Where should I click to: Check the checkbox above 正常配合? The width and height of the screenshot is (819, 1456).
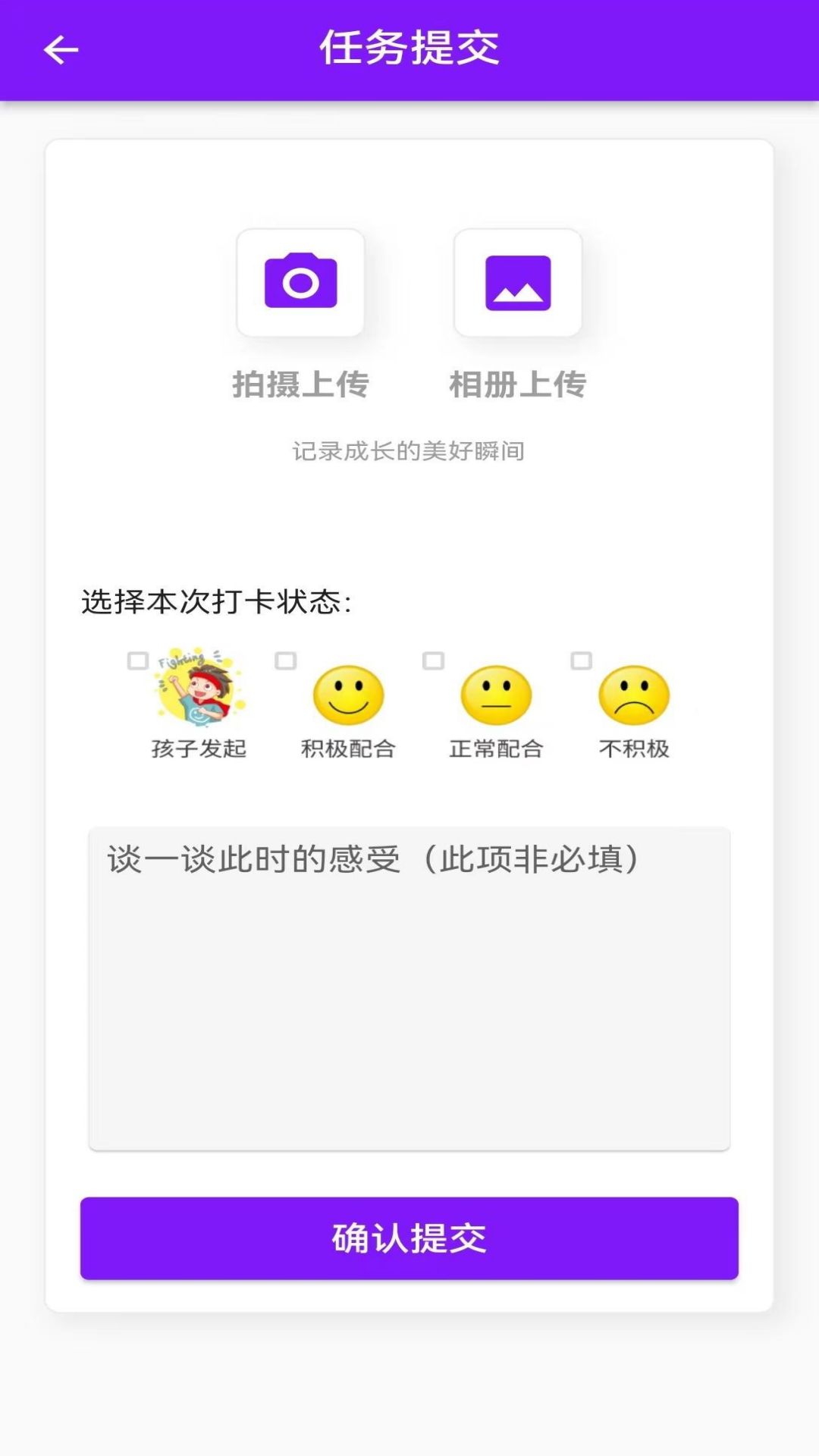434,661
